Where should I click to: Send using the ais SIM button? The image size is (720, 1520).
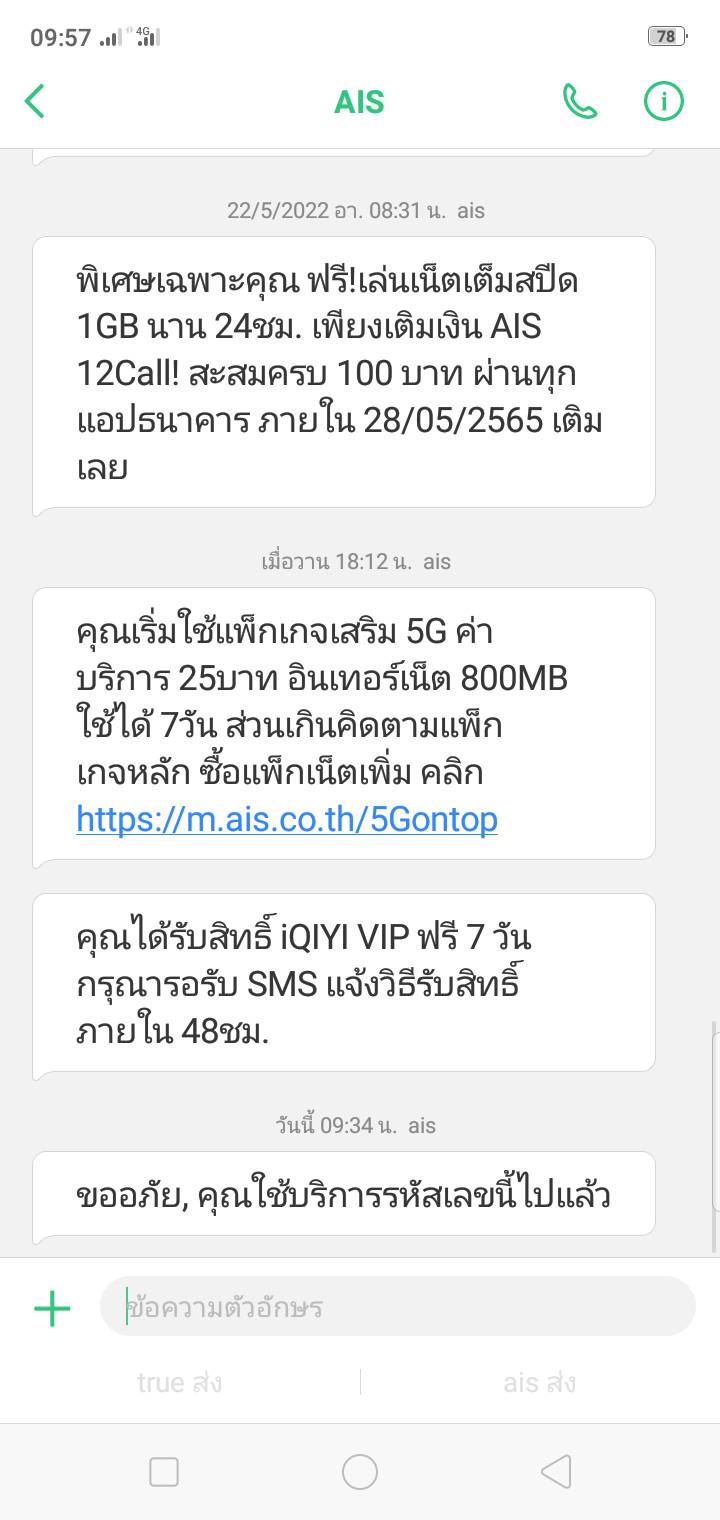[540, 1383]
